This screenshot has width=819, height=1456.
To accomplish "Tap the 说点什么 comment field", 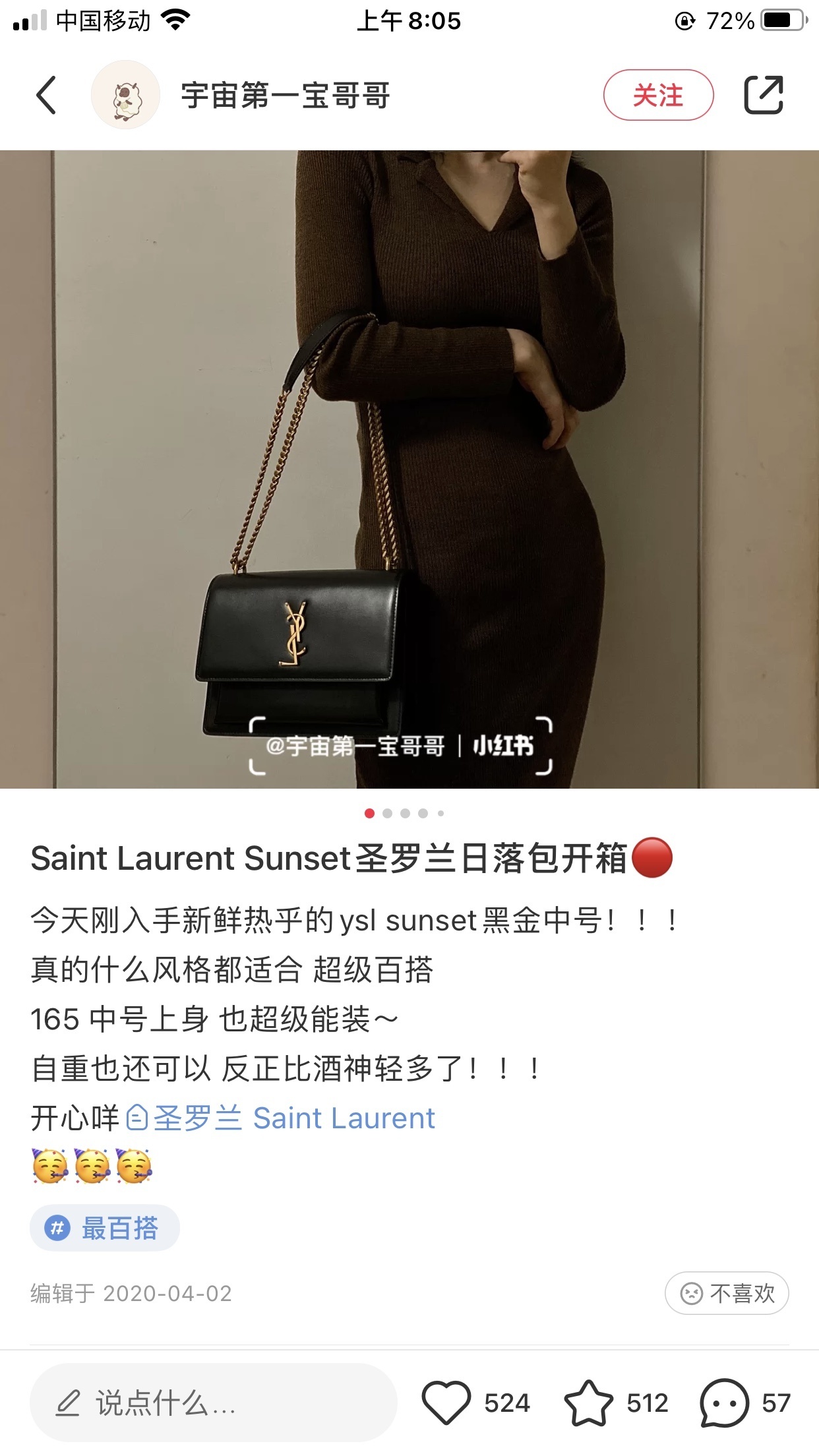I will click(212, 1403).
